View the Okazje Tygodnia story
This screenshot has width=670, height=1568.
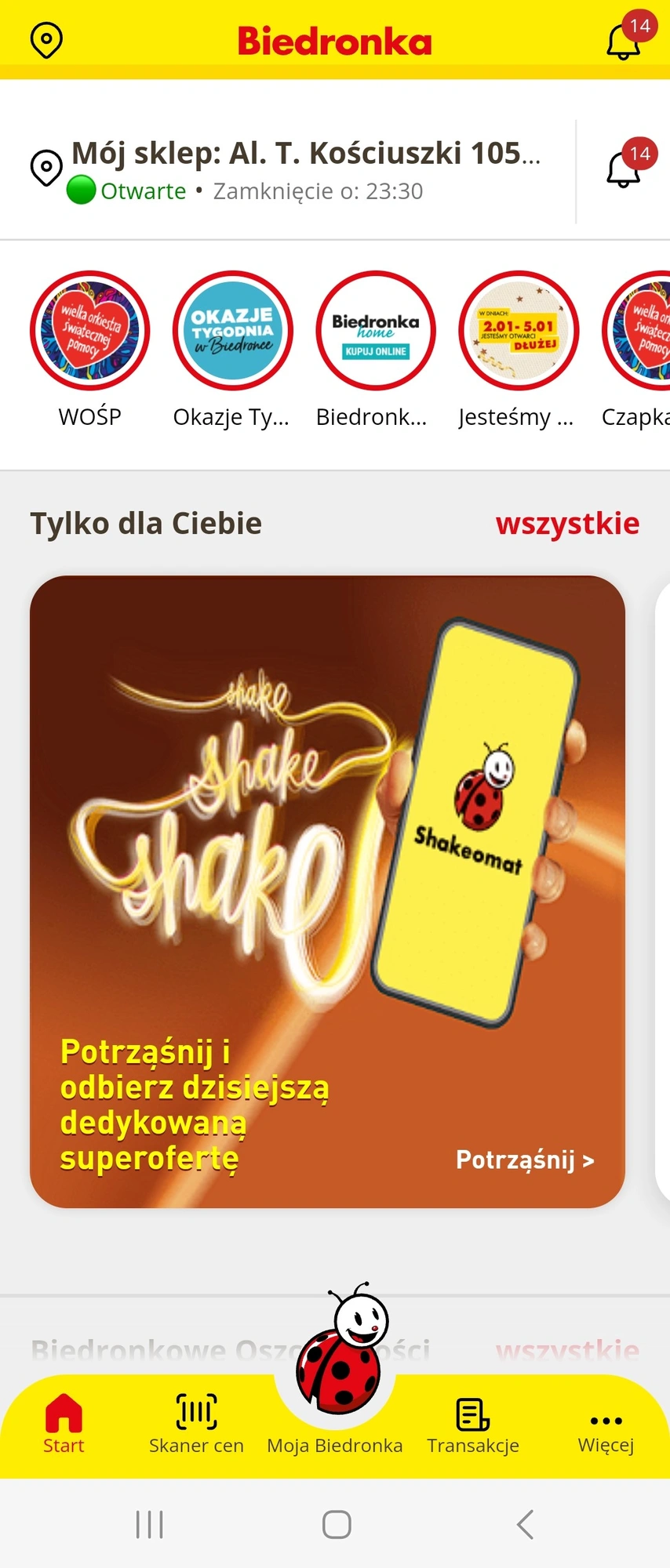(233, 331)
